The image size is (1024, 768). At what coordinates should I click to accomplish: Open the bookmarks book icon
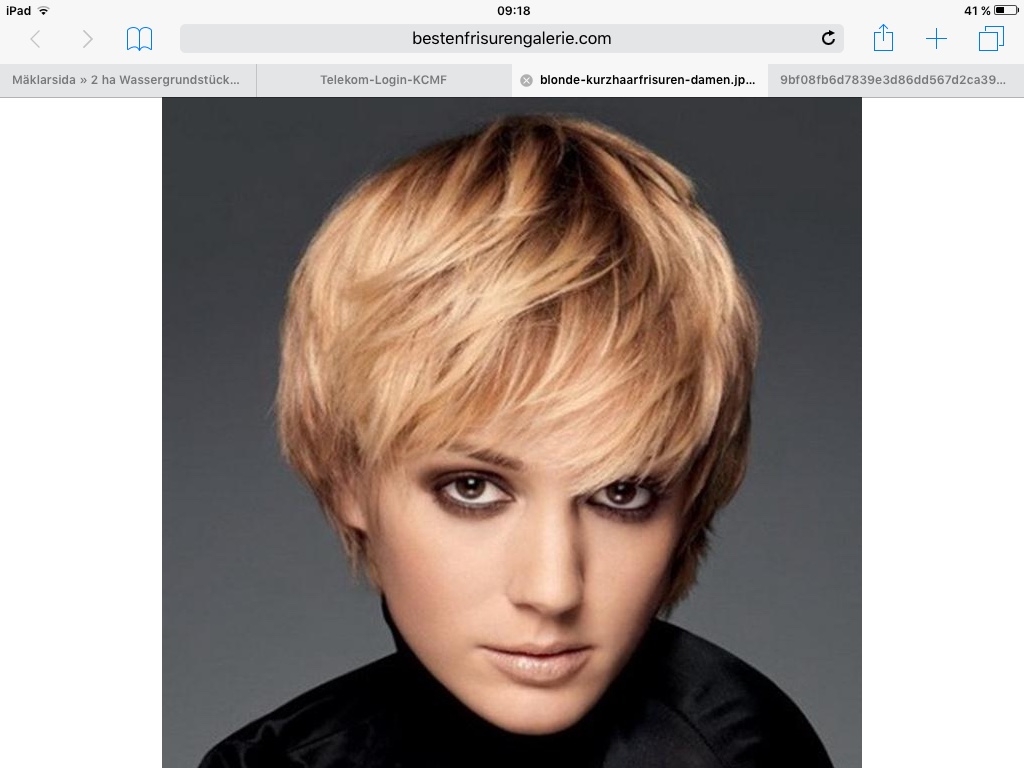139,39
